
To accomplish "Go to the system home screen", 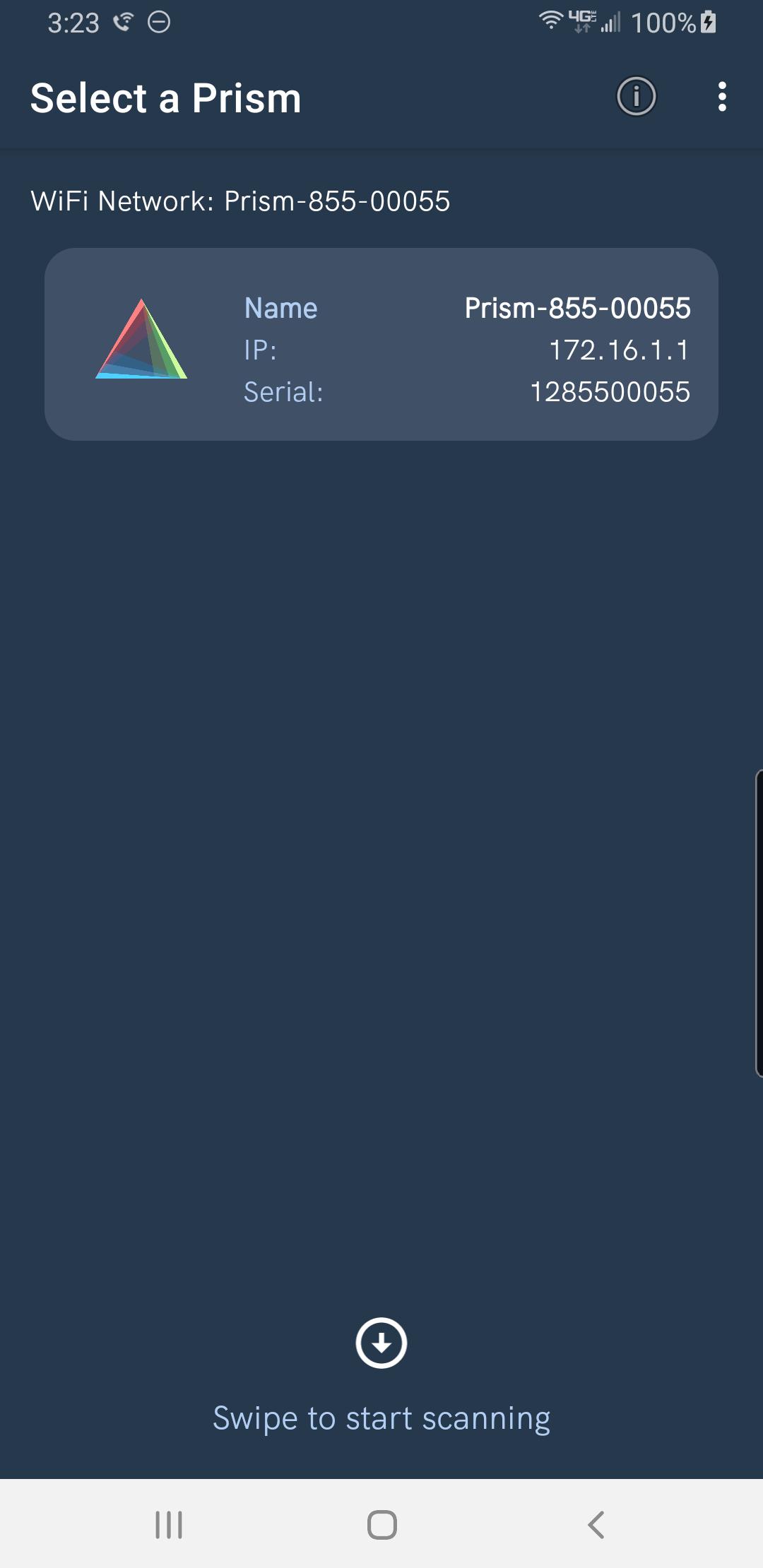I will (381, 1524).
